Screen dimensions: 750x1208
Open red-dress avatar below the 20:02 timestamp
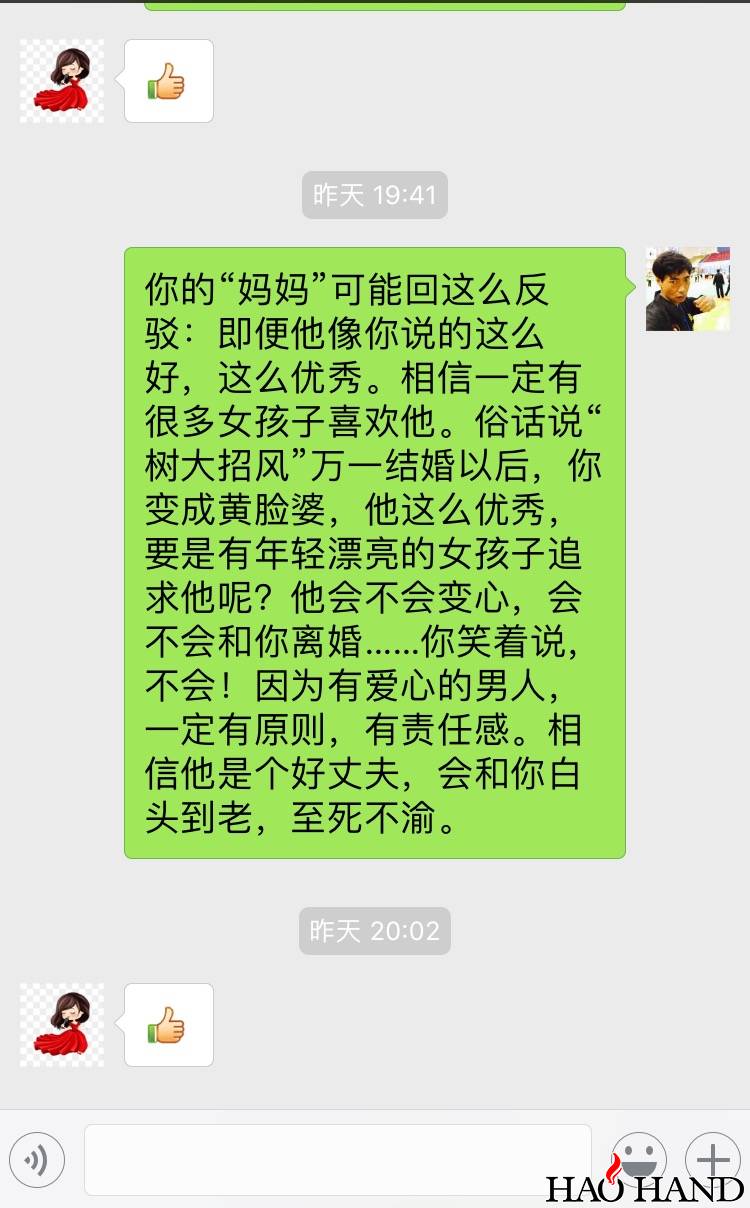pyautogui.click(x=62, y=1024)
